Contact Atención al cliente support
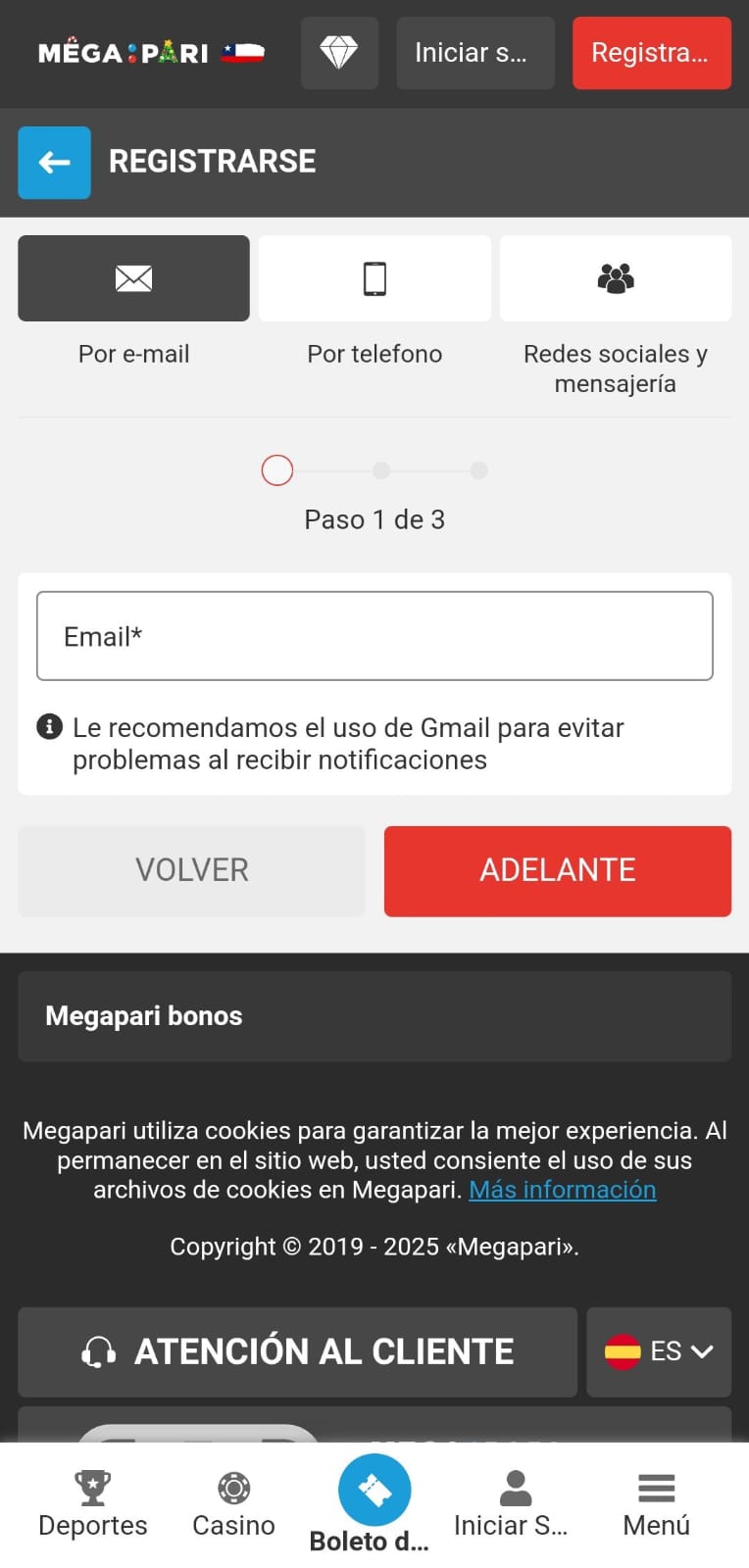 tap(297, 1351)
